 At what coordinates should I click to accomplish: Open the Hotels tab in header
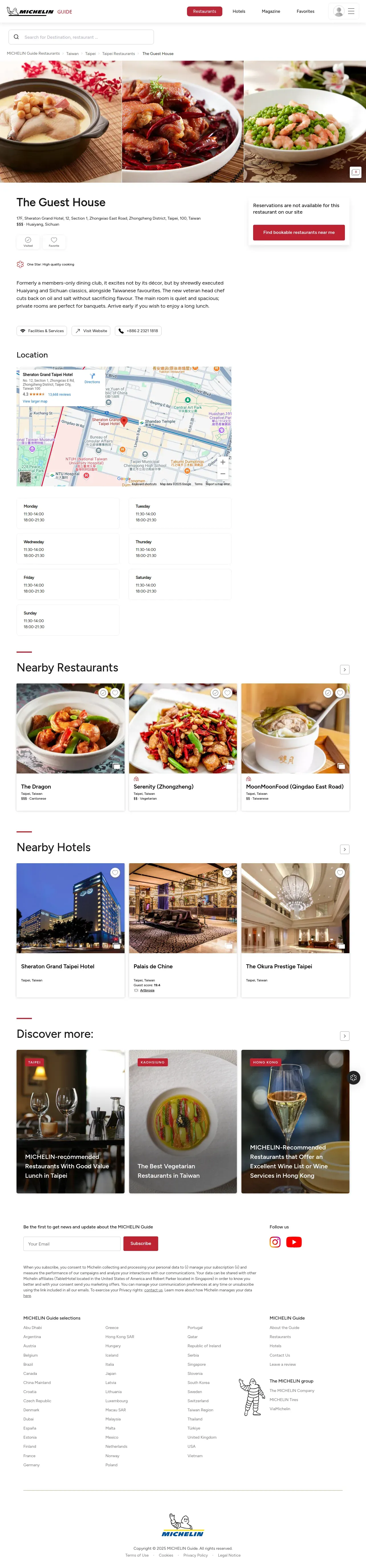239,11
